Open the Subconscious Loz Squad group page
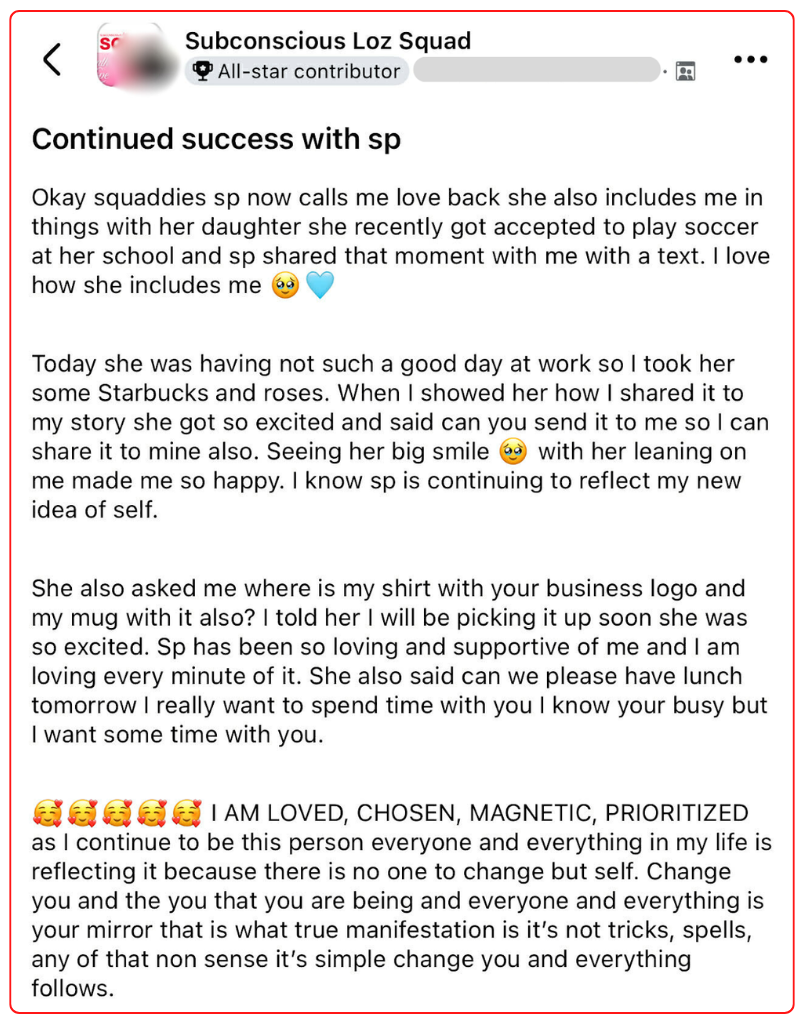The height and width of the screenshot is (1023, 806). 327,41
